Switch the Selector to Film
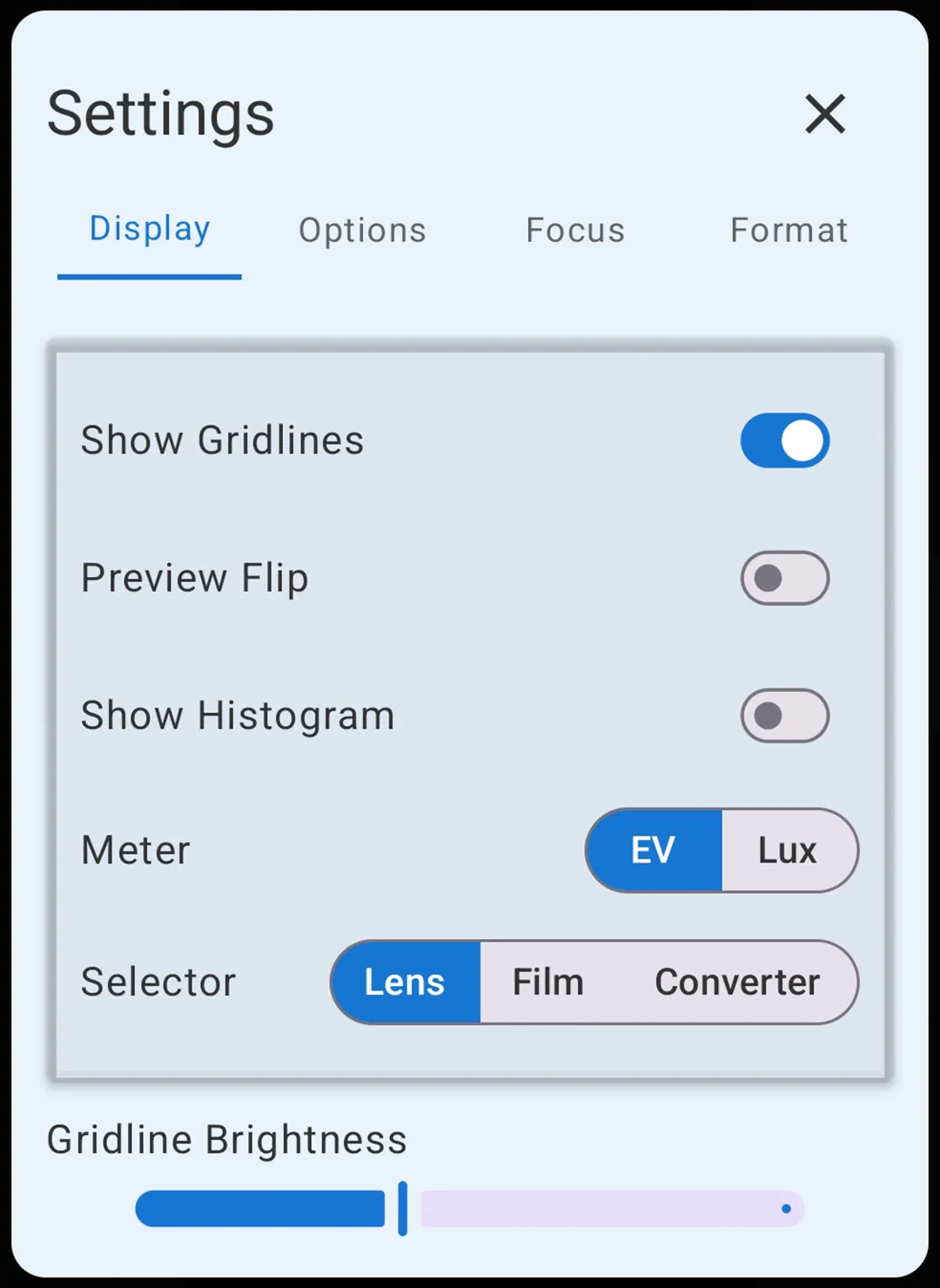This screenshot has height=1288, width=940. tap(548, 982)
